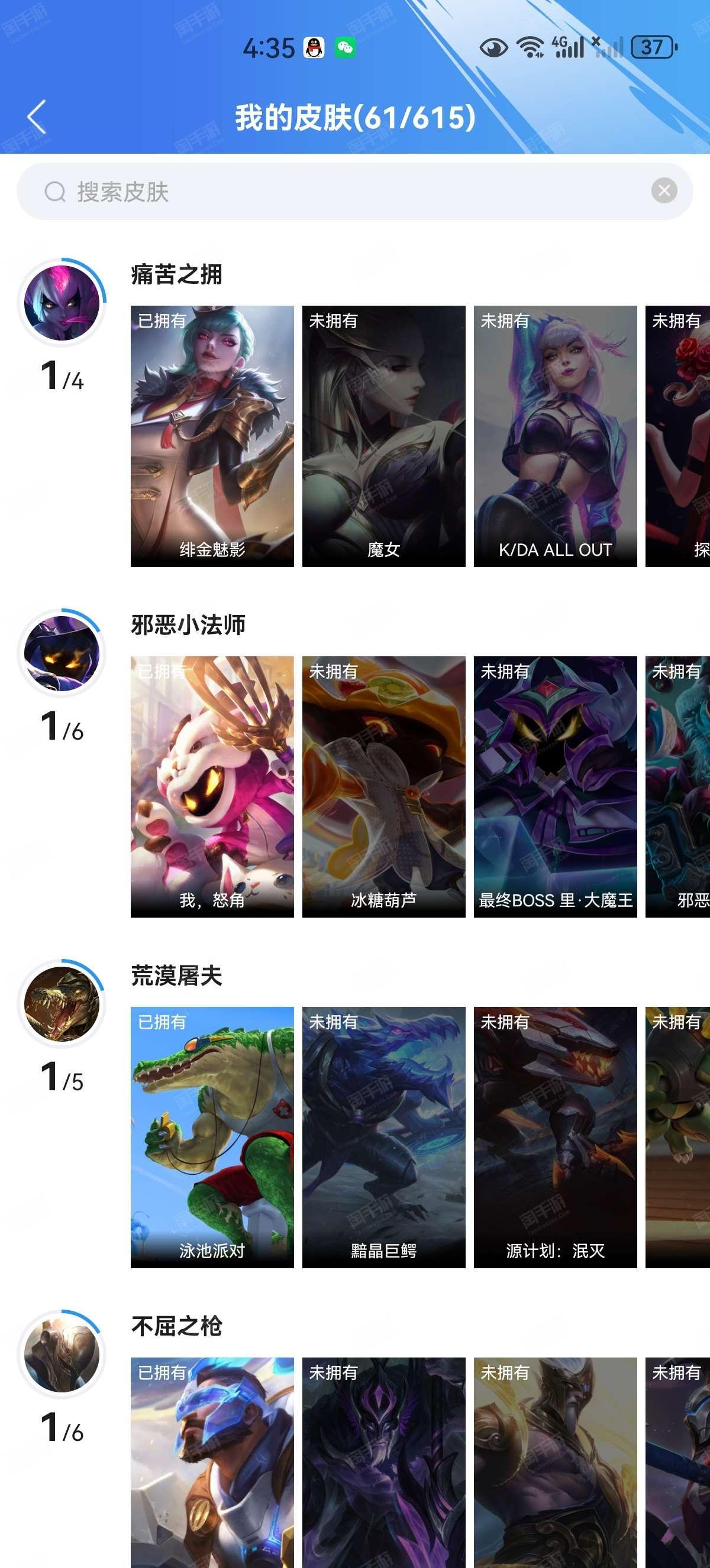Tap the 痛苦之拥 champion avatar
This screenshot has width=710, height=1568.
click(x=62, y=303)
